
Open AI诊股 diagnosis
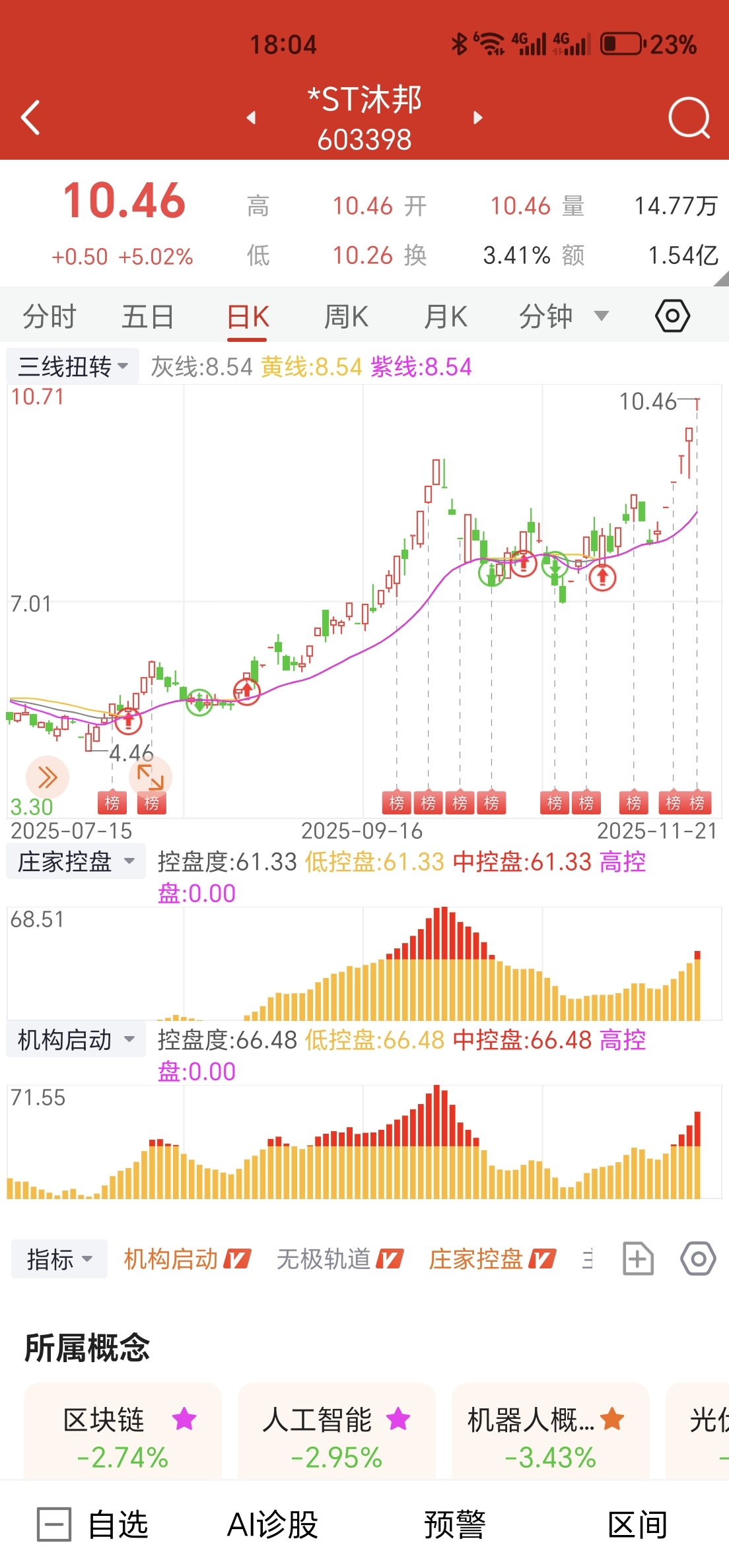click(273, 1524)
